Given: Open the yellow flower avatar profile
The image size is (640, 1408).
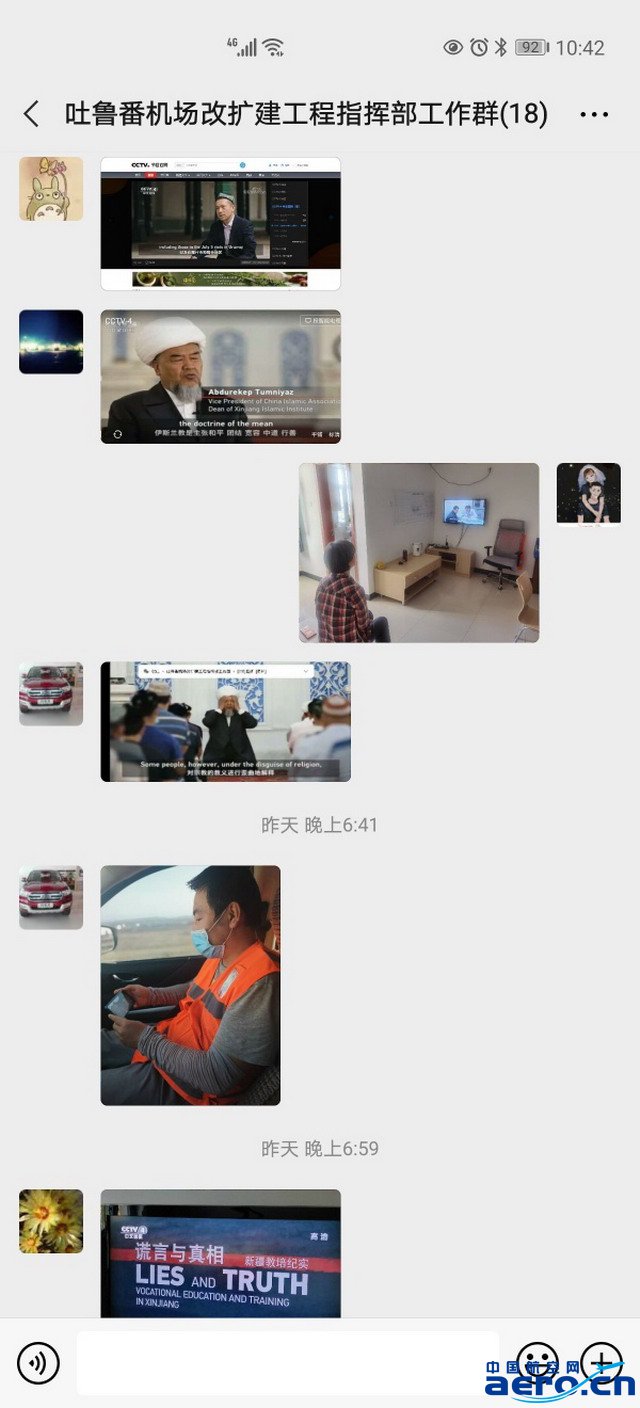Looking at the screenshot, I should pyautogui.click(x=51, y=1221).
